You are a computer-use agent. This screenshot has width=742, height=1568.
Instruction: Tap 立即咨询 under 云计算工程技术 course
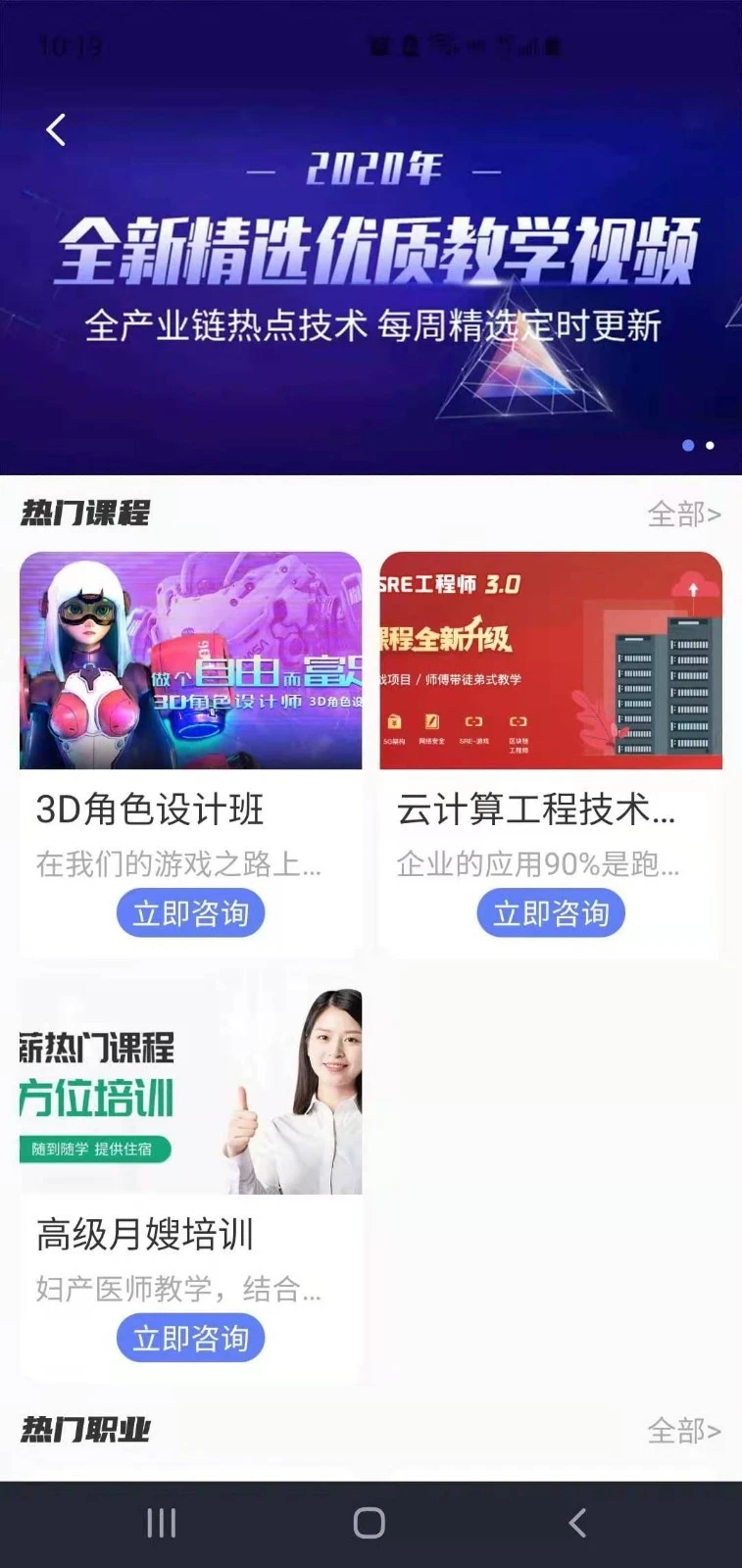tap(550, 912)
